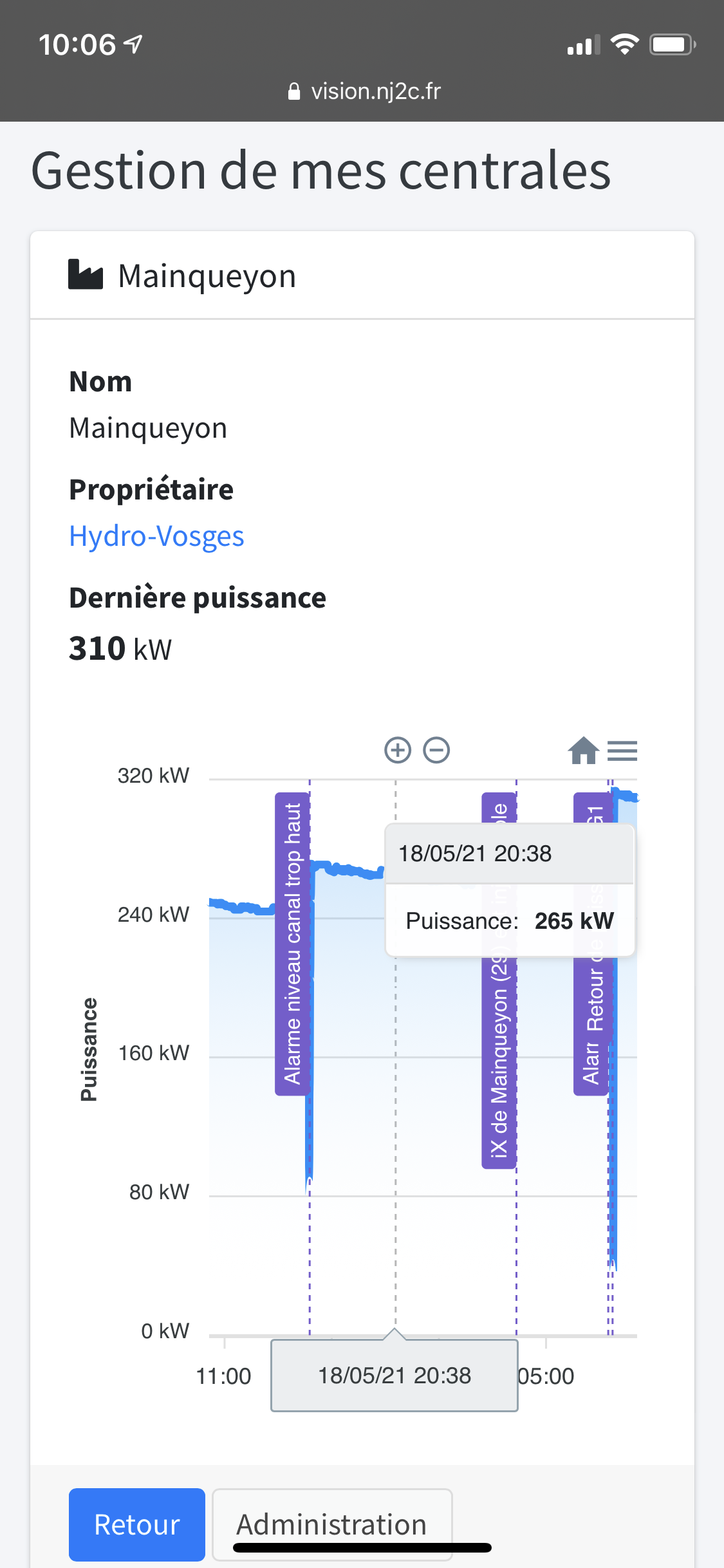The height and width of the screenshot is (1568, 724).
Task: Zoom in on the power chart
Action: (x=397, y=750)
